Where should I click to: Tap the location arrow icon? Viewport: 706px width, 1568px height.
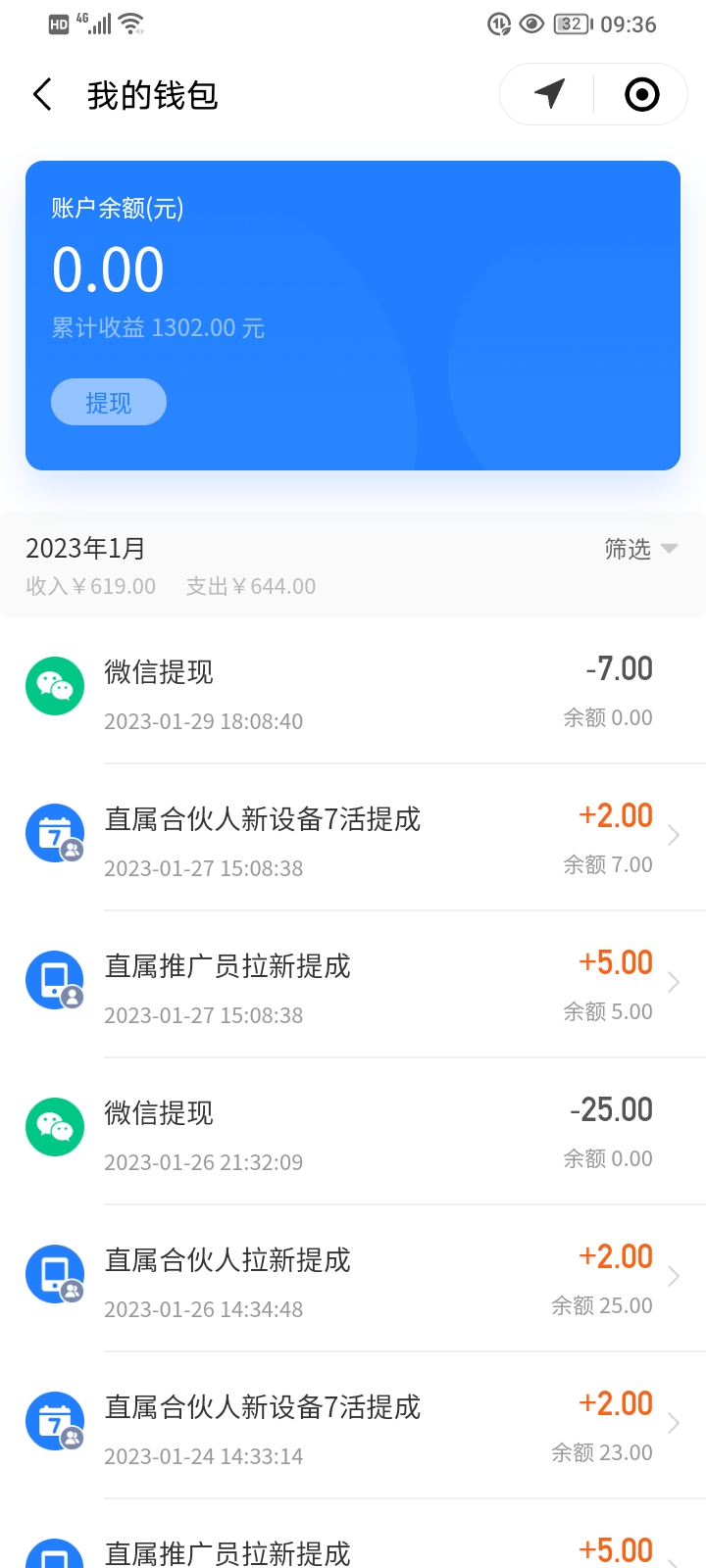click(549, 94)
